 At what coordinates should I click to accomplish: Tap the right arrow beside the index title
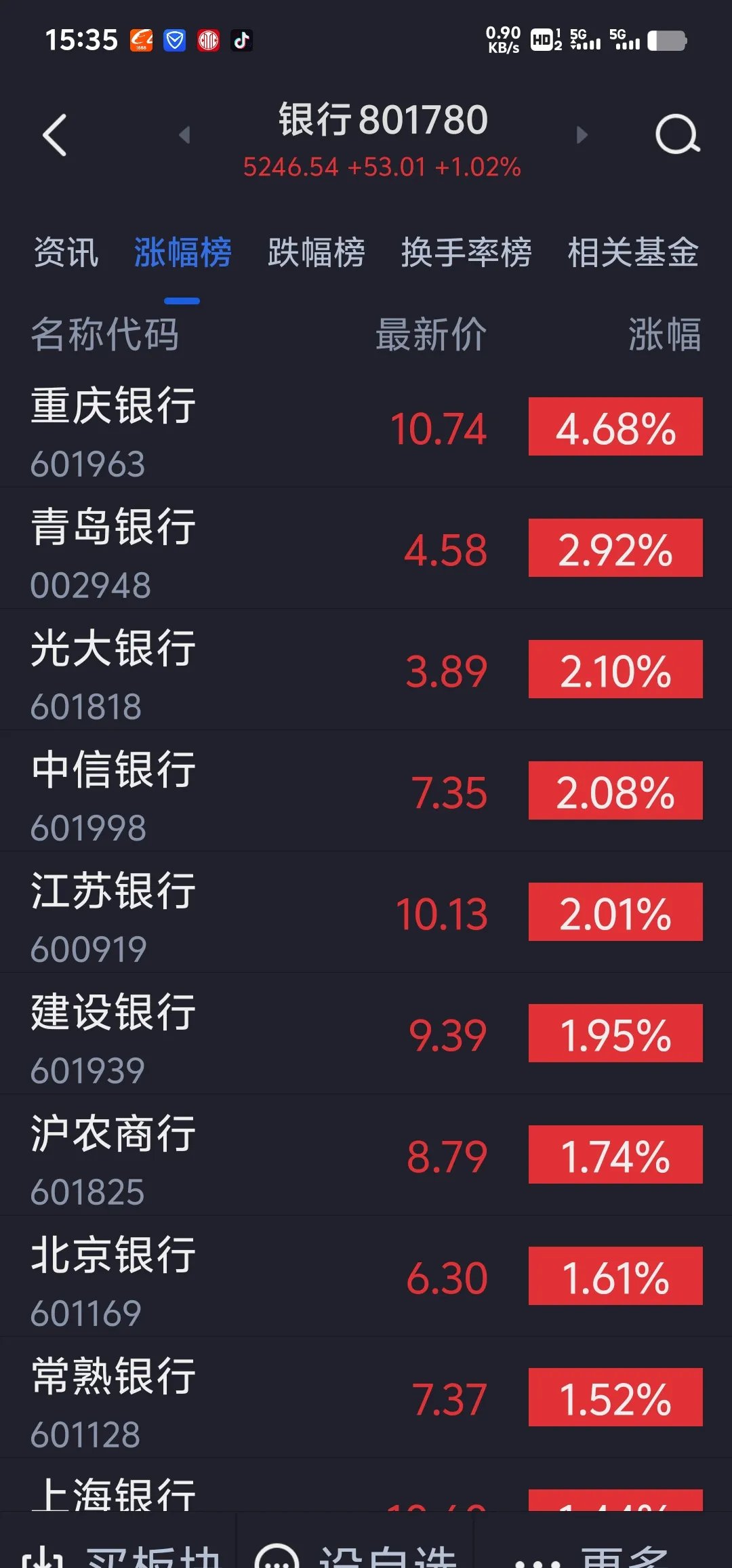(582, 136)
